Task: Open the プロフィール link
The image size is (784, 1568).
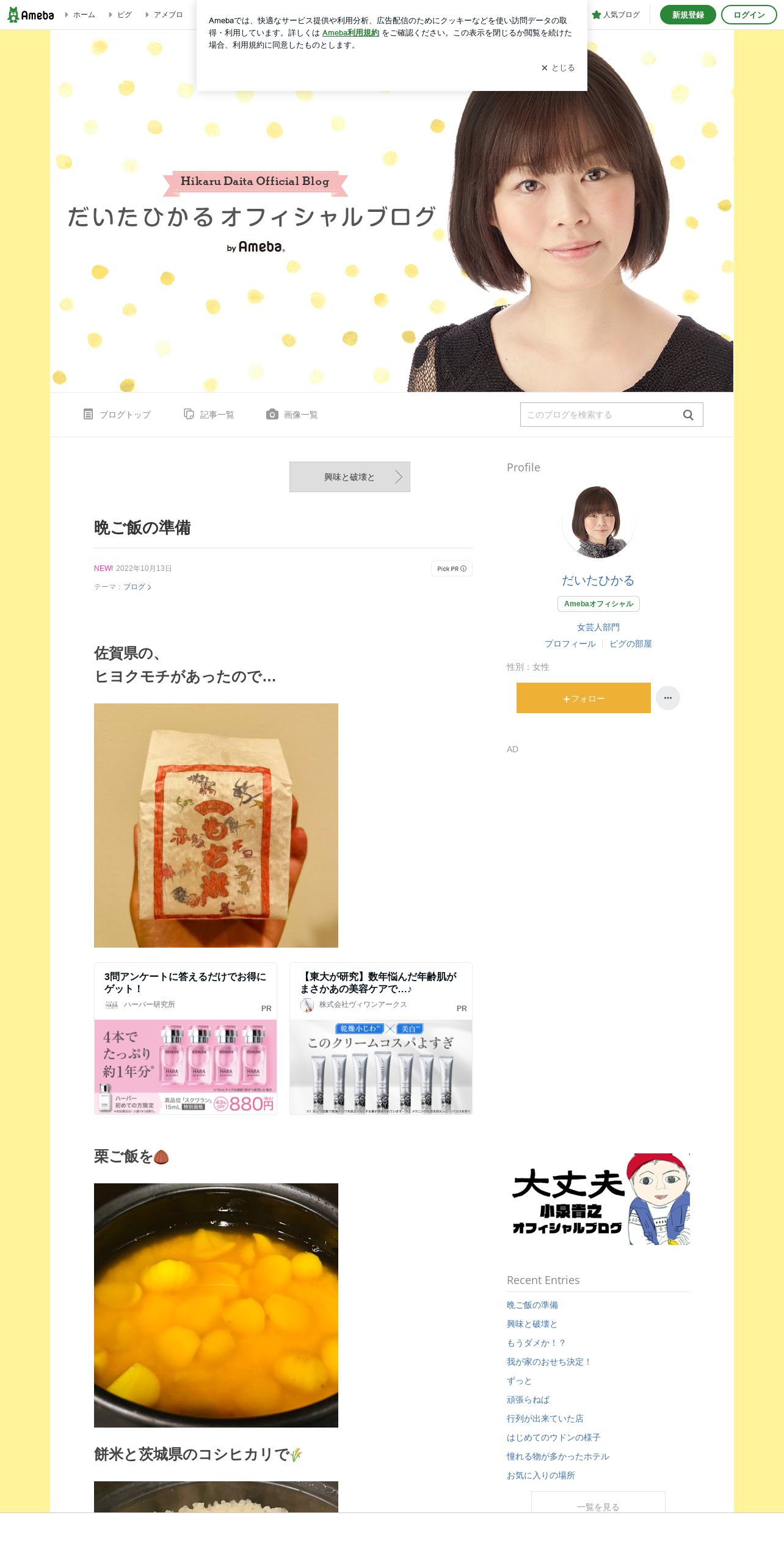Action: click(x=570, y=644)
